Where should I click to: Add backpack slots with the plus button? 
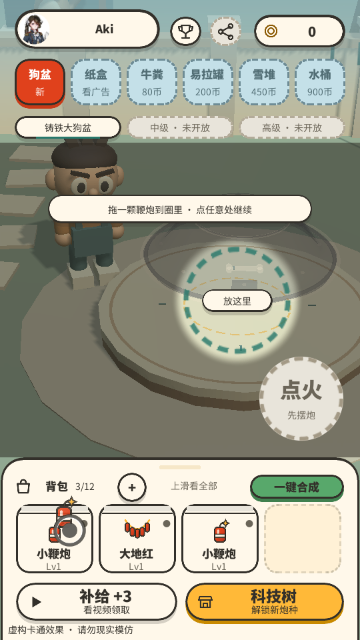point(132,487)
